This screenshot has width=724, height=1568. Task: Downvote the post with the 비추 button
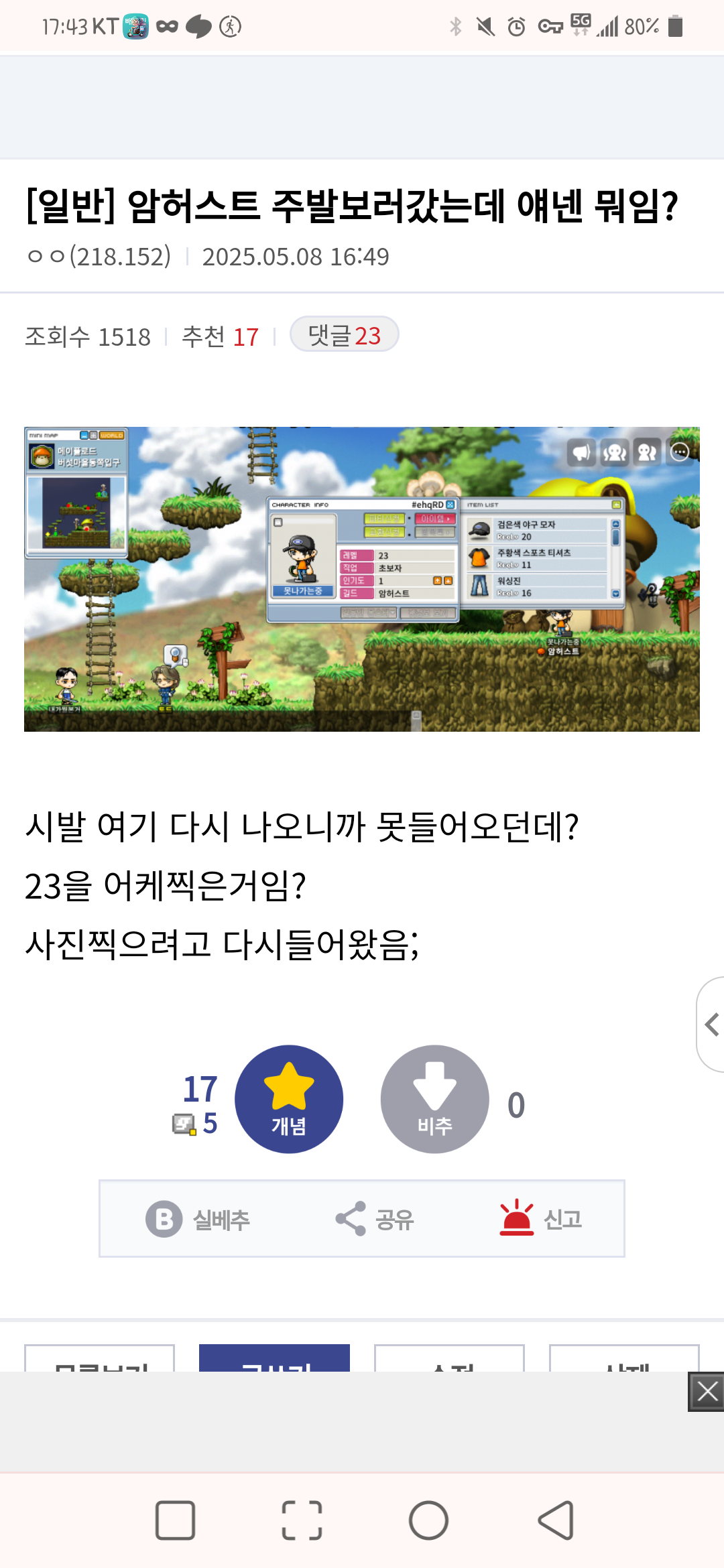click(x=434, y=1099)
